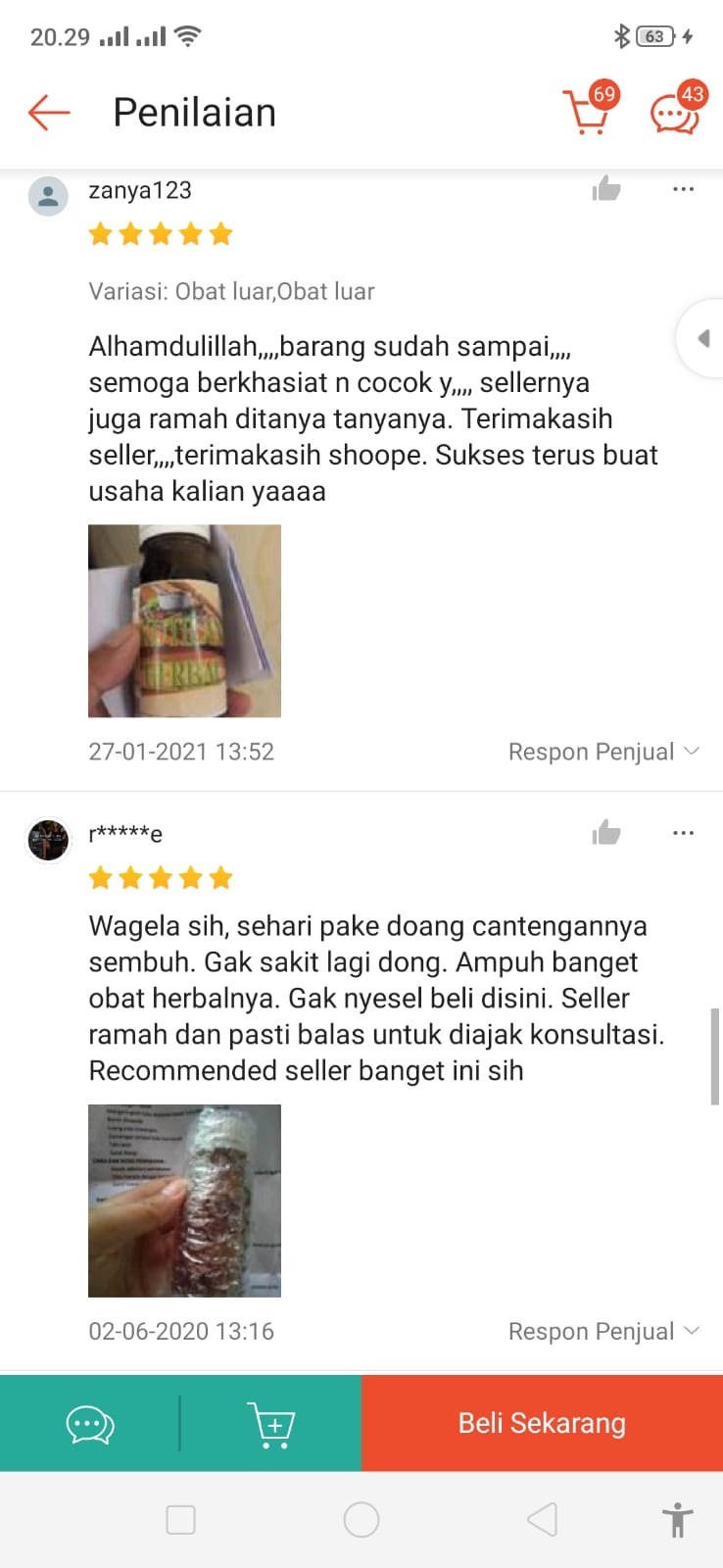View r*****e's review photo
Viewport: 723px width, 1568px height.
click(x=184, y=1200)
